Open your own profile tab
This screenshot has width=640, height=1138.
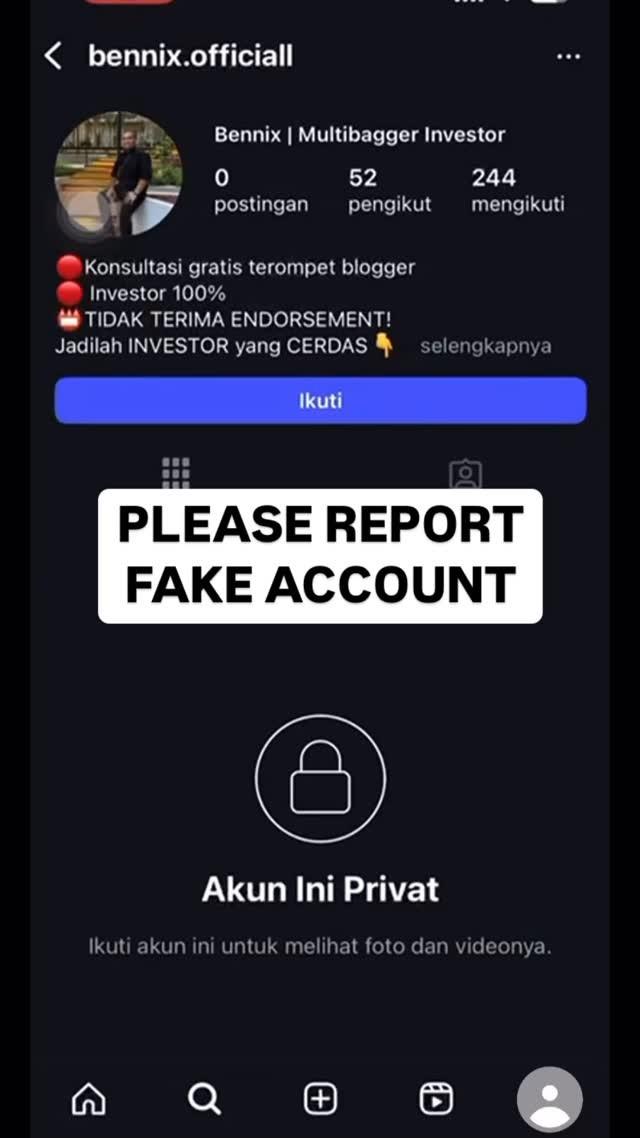click(550, 1099)
